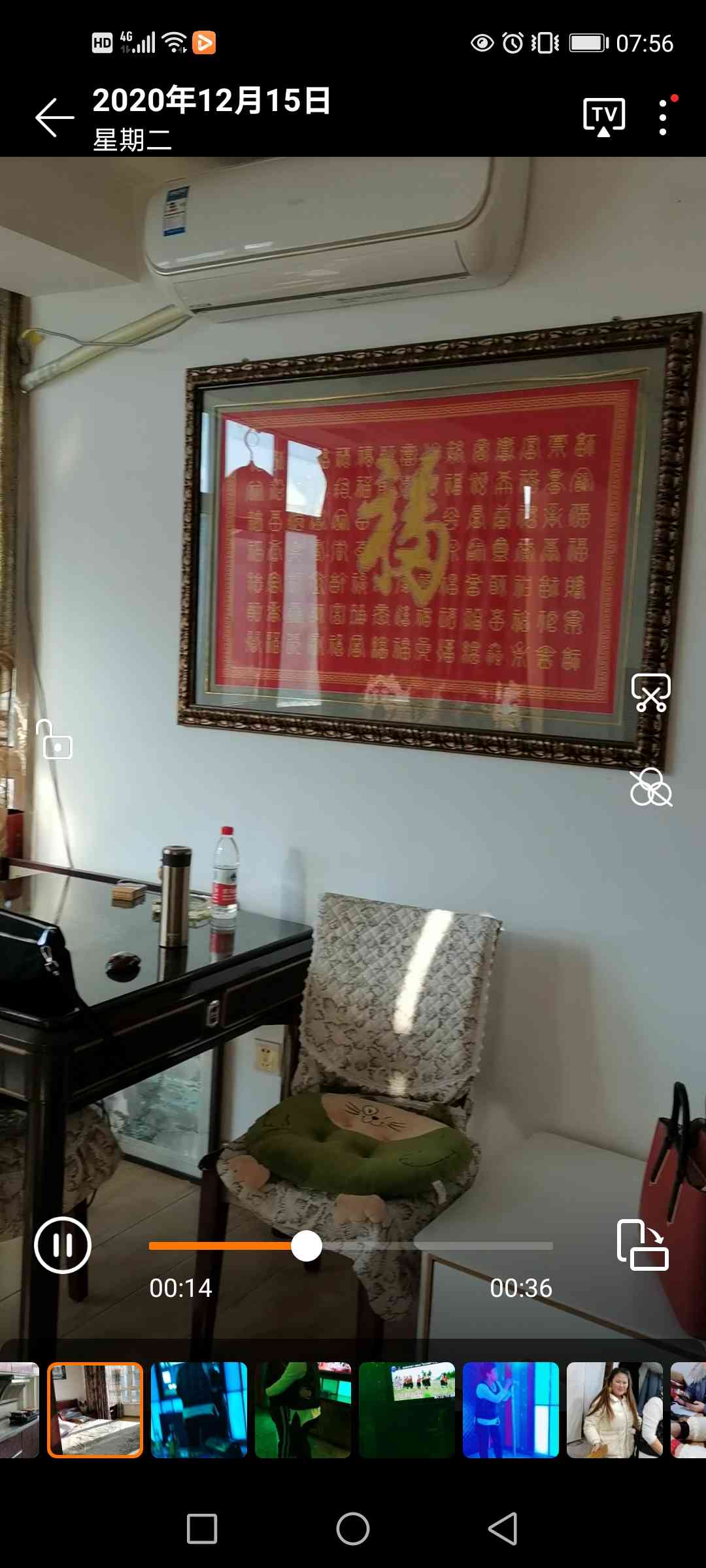Cast video to TV
Screen dimensions: 706x1568
click(603, 117)
